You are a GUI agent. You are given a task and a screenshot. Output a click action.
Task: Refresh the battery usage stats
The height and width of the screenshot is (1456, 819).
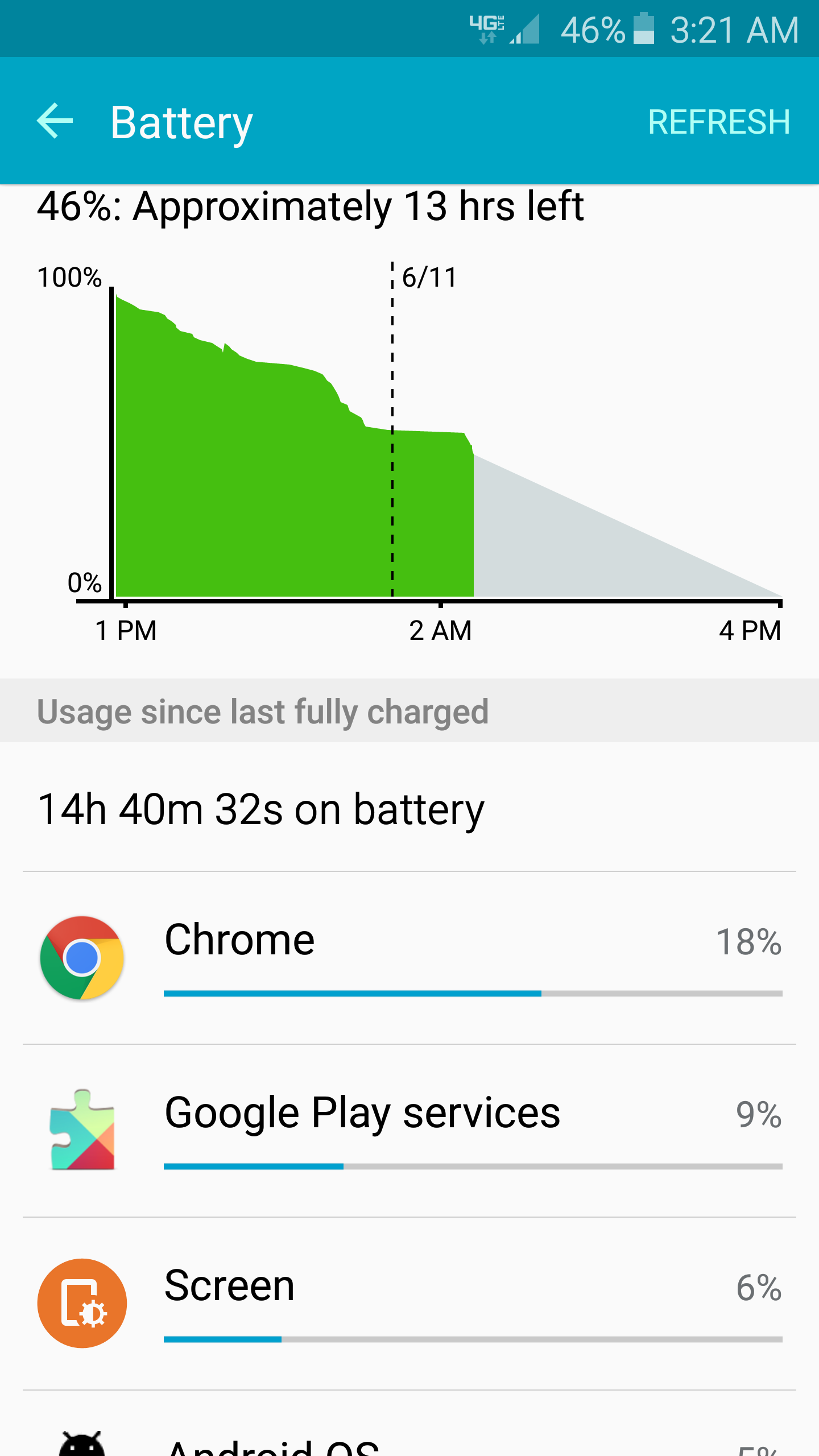click(x=719, y=122)
